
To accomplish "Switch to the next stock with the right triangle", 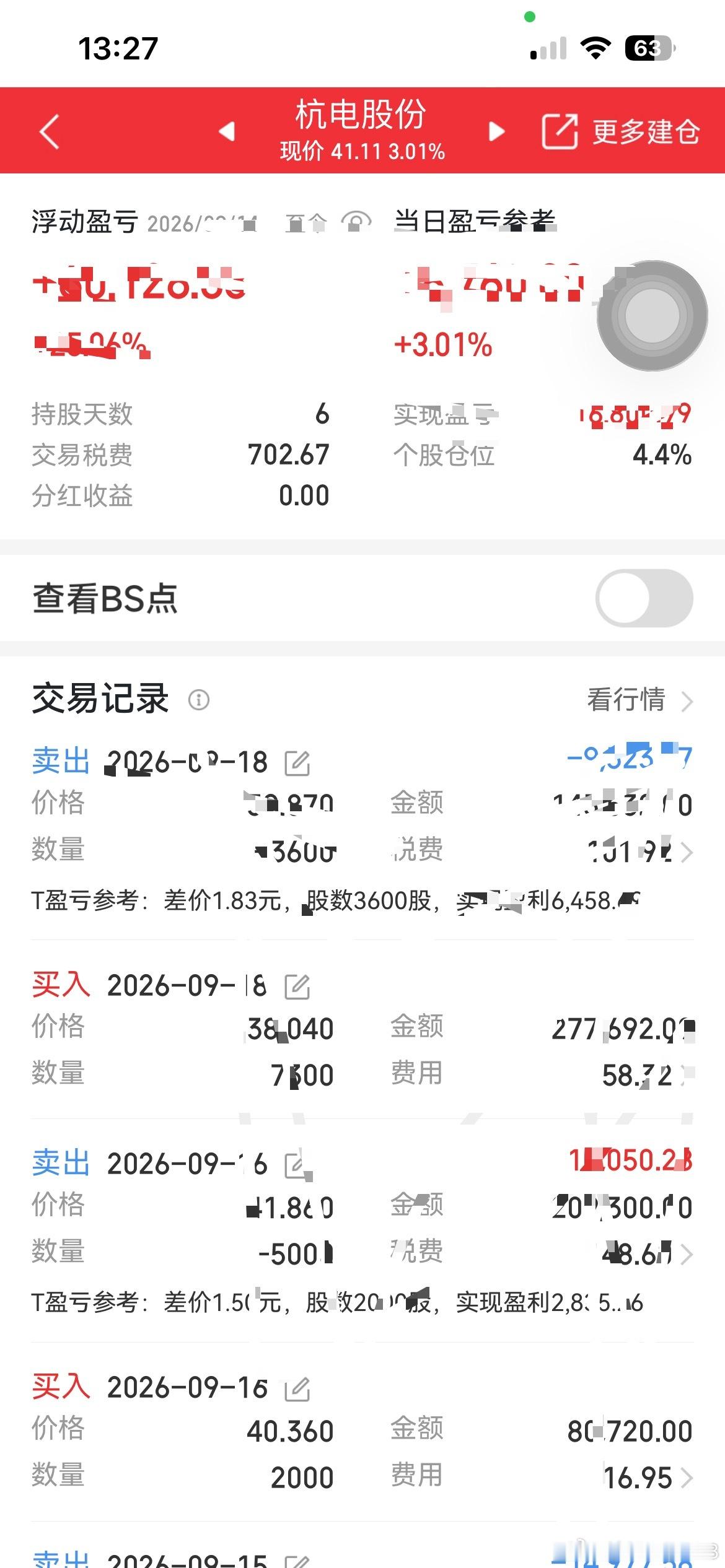I will (496, 131).
